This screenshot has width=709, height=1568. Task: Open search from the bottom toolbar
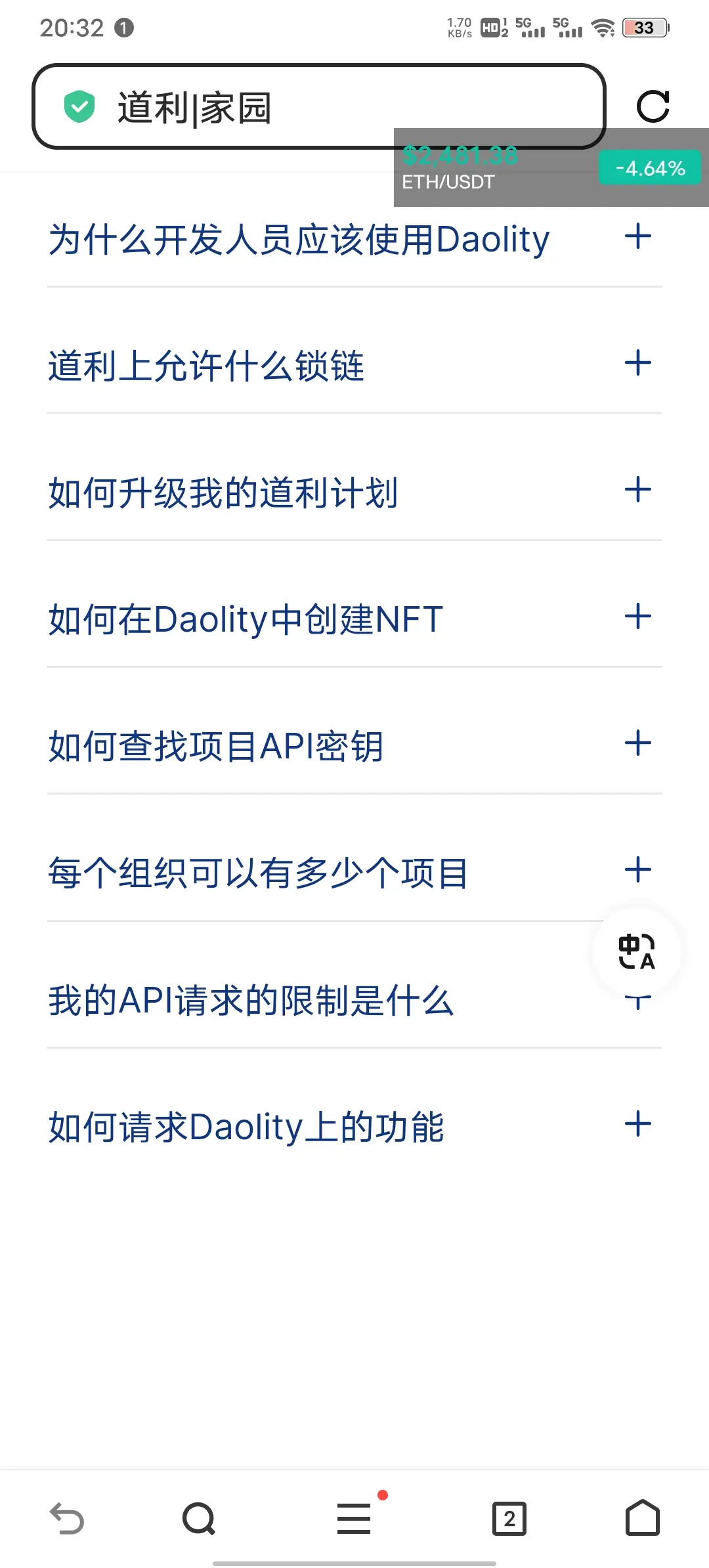(199, 1518)
